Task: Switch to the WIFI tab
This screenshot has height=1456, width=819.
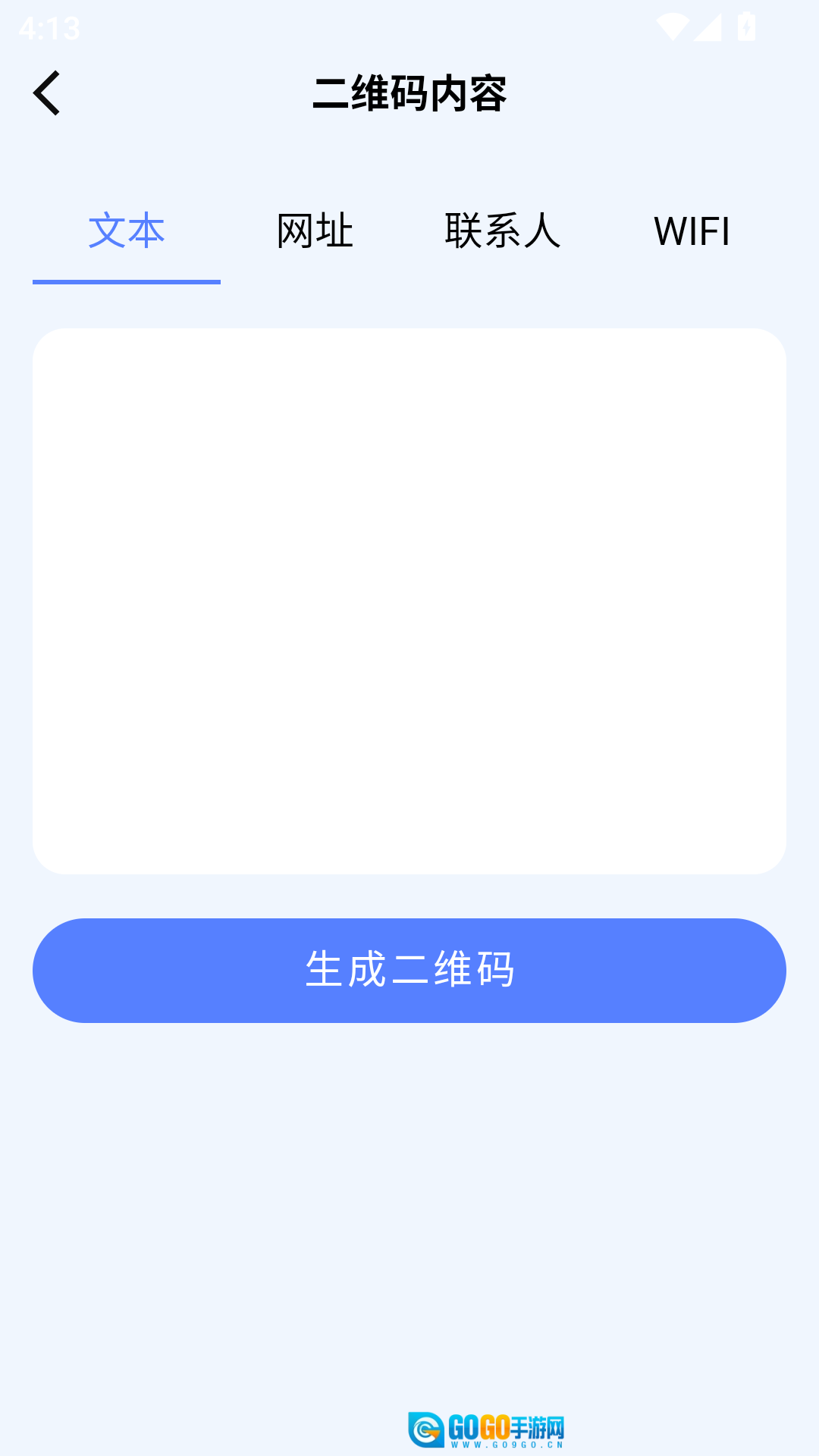Action: tap(692, 231)
